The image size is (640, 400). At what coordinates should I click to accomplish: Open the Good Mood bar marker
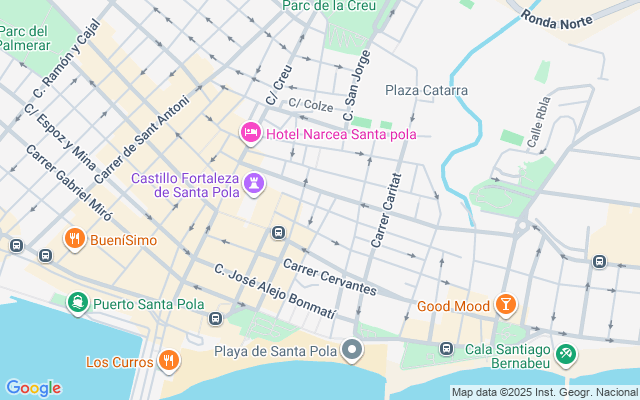pyautogui.click(x=506, y=305)
